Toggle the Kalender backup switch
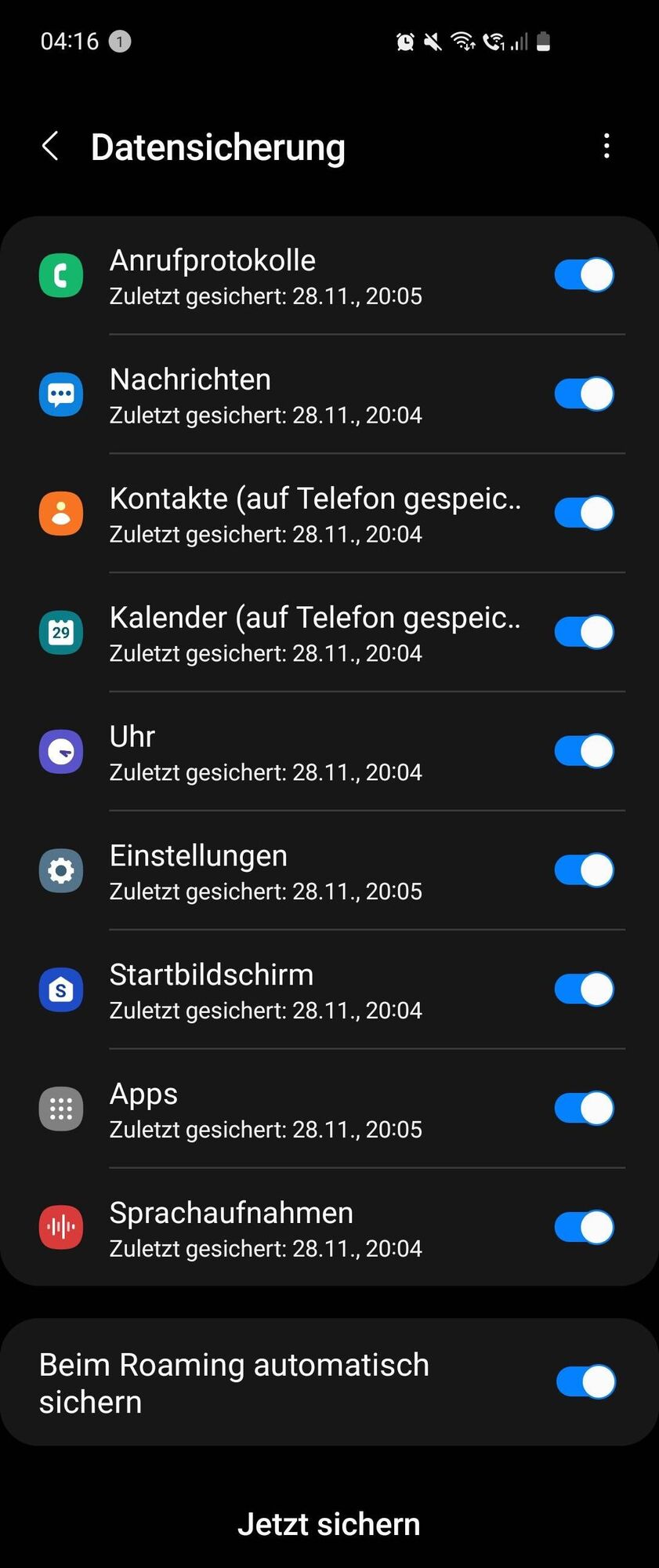This screenshot has width=659, height=1568. coord(584,632)
